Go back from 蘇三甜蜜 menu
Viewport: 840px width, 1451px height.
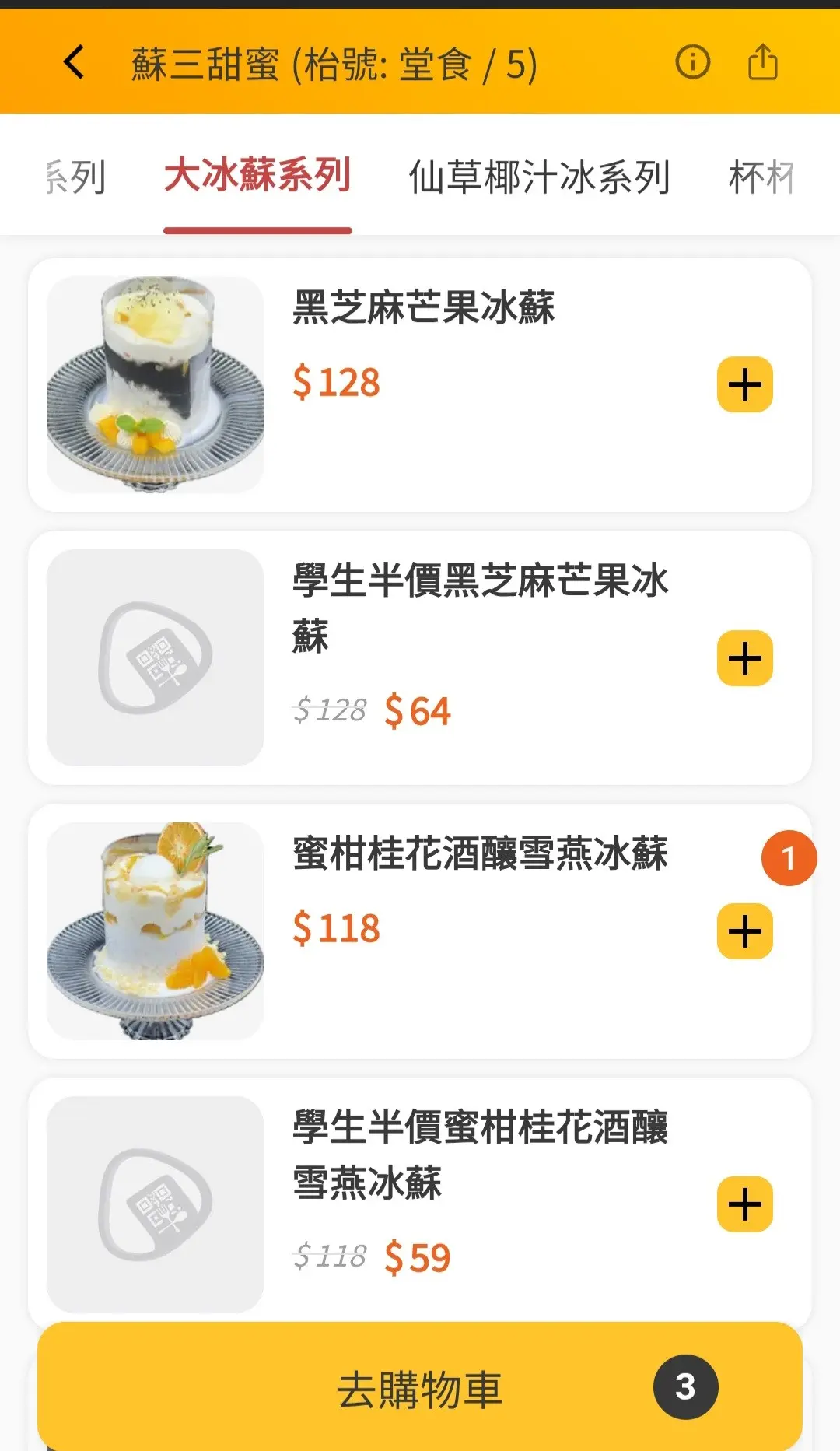(74, 62)
